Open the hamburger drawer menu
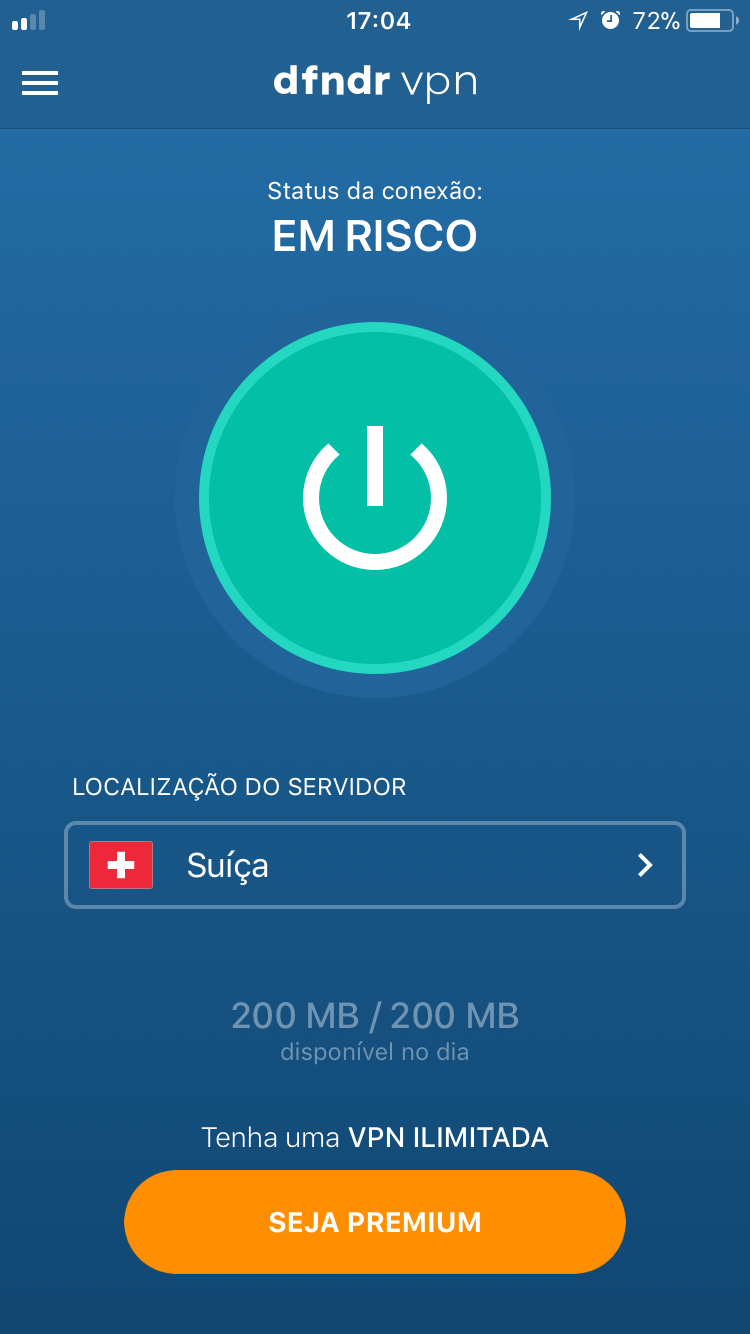 point(40,83)
